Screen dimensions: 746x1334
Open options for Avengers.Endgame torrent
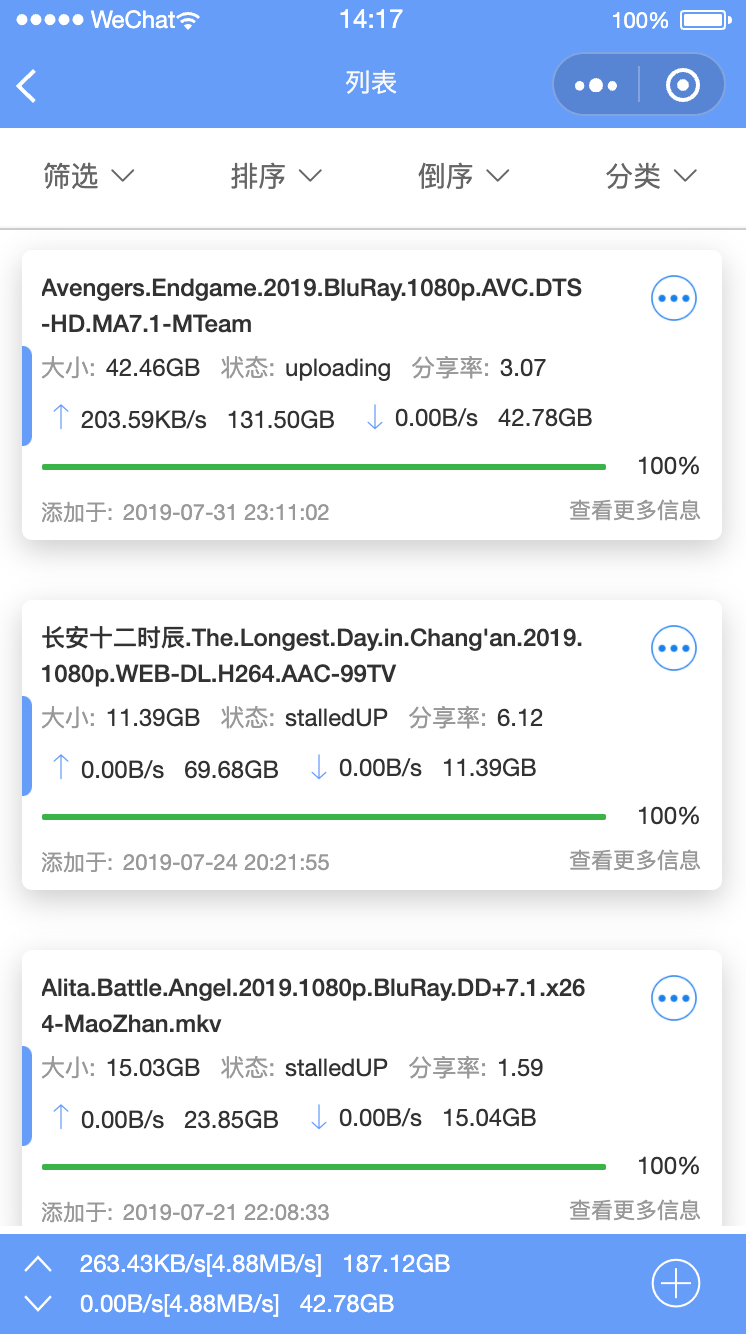[x=674, y=298]
